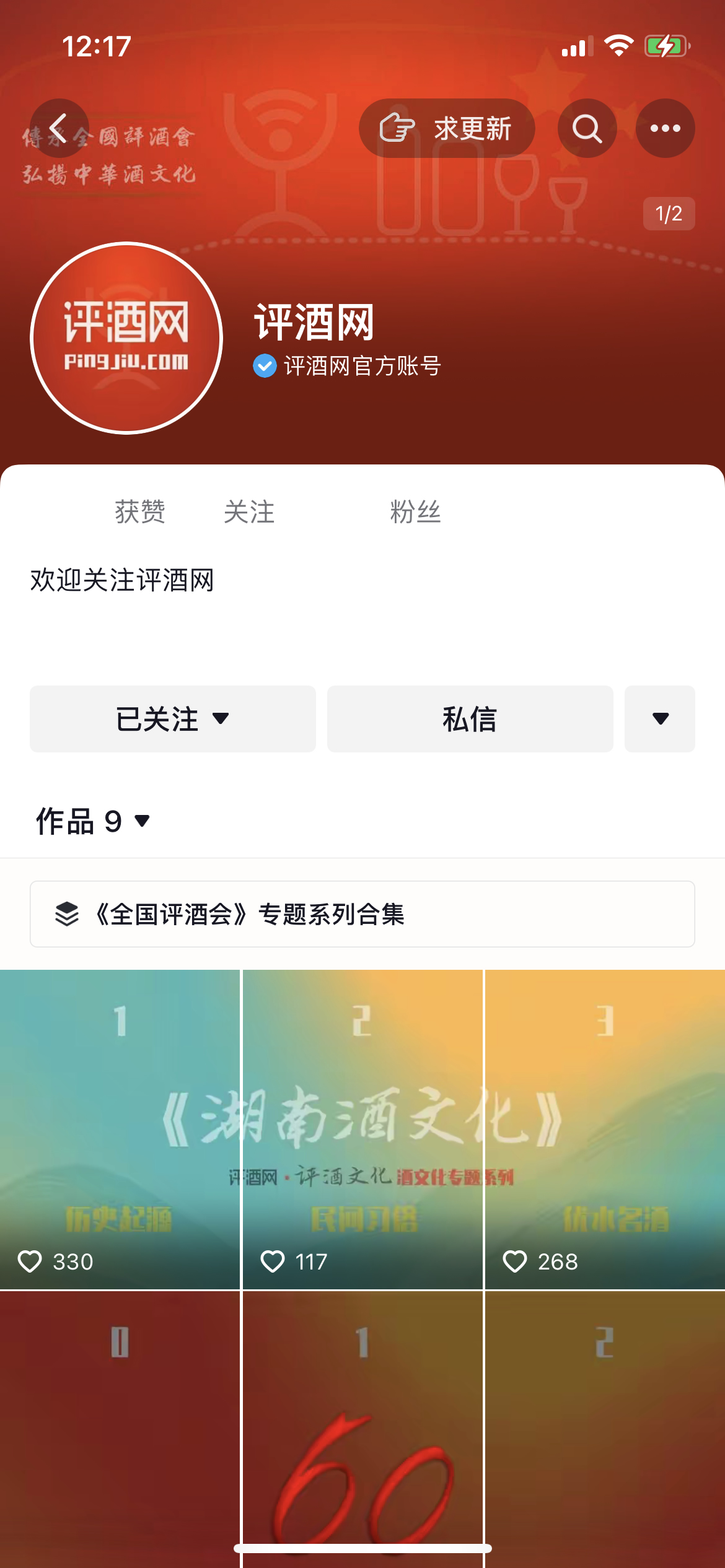The width and height of the screenshot is (725, 1568).
Task: Open the video with 330 likes
Action: 120,1130
